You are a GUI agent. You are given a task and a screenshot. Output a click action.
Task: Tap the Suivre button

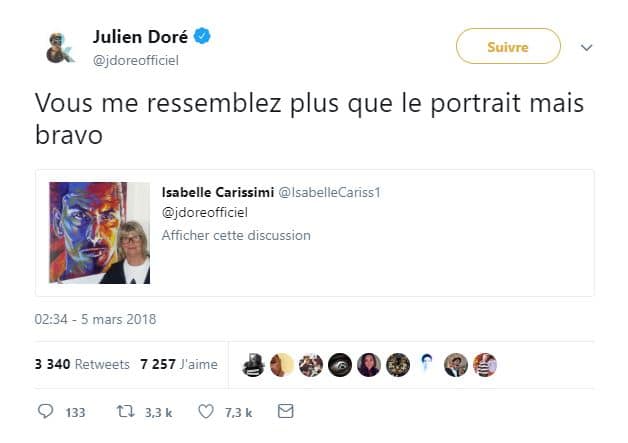[x=508, y=46]
